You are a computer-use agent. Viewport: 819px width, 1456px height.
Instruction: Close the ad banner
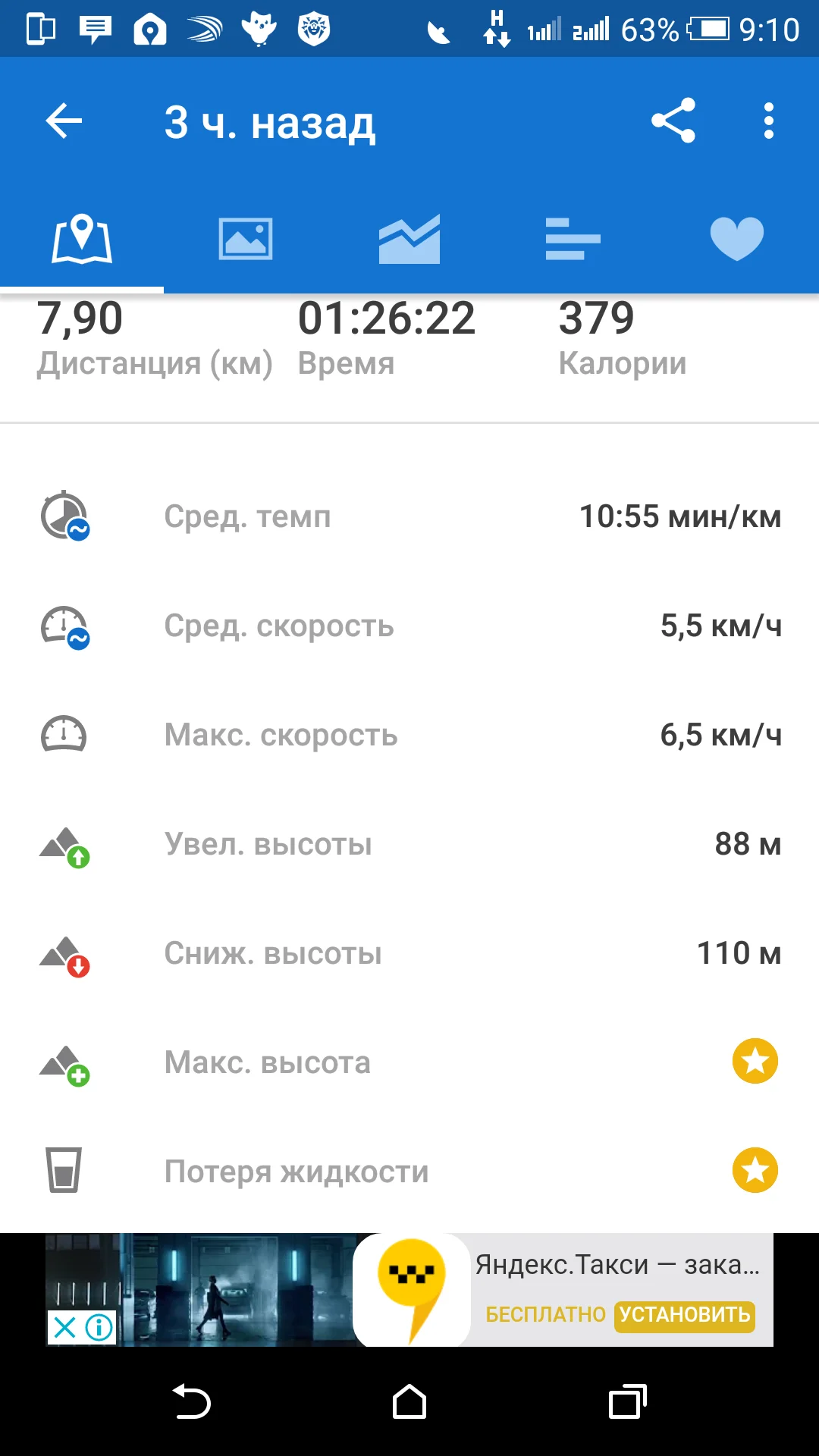point(65,1327)
